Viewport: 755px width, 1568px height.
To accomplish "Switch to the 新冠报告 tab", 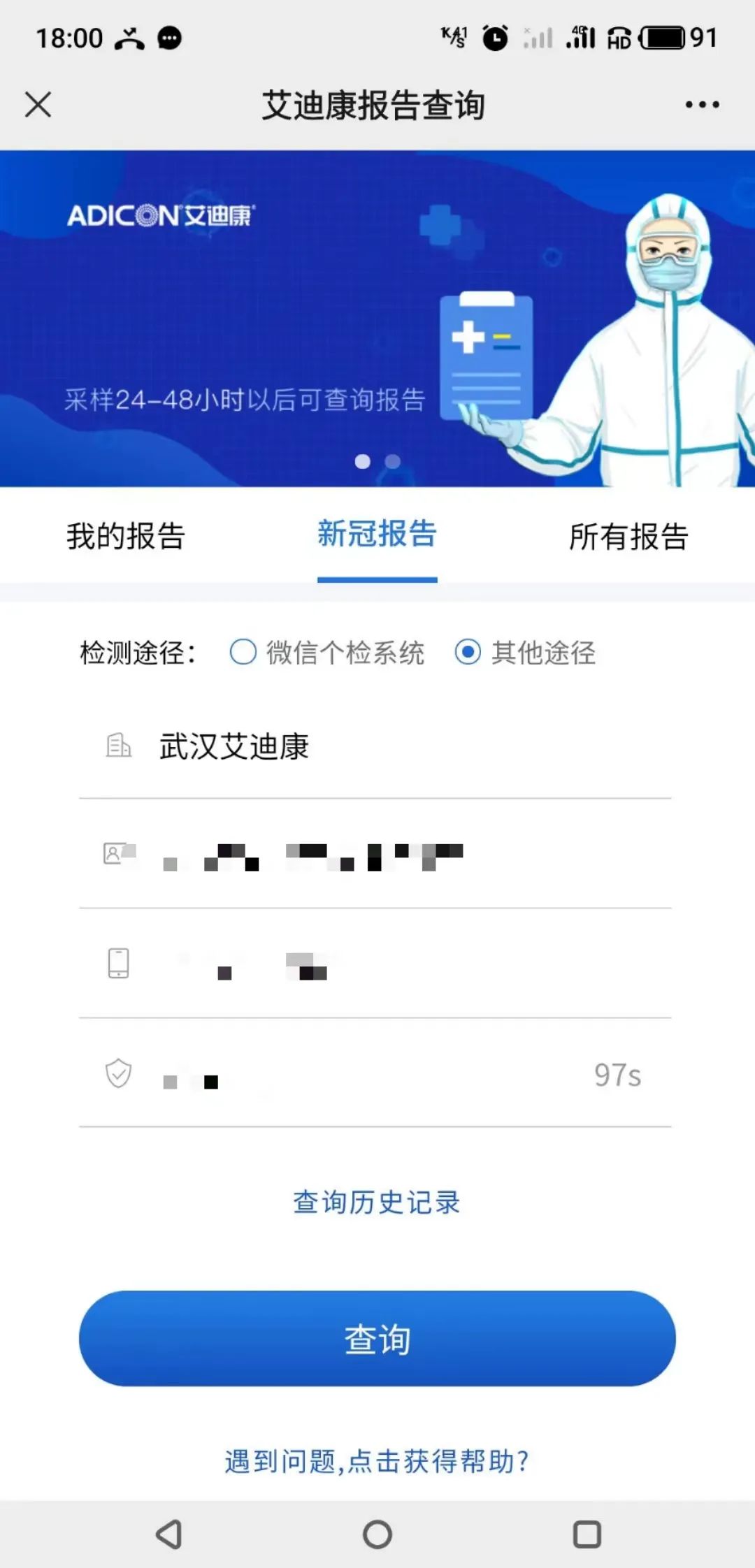I will click(377, 535).
